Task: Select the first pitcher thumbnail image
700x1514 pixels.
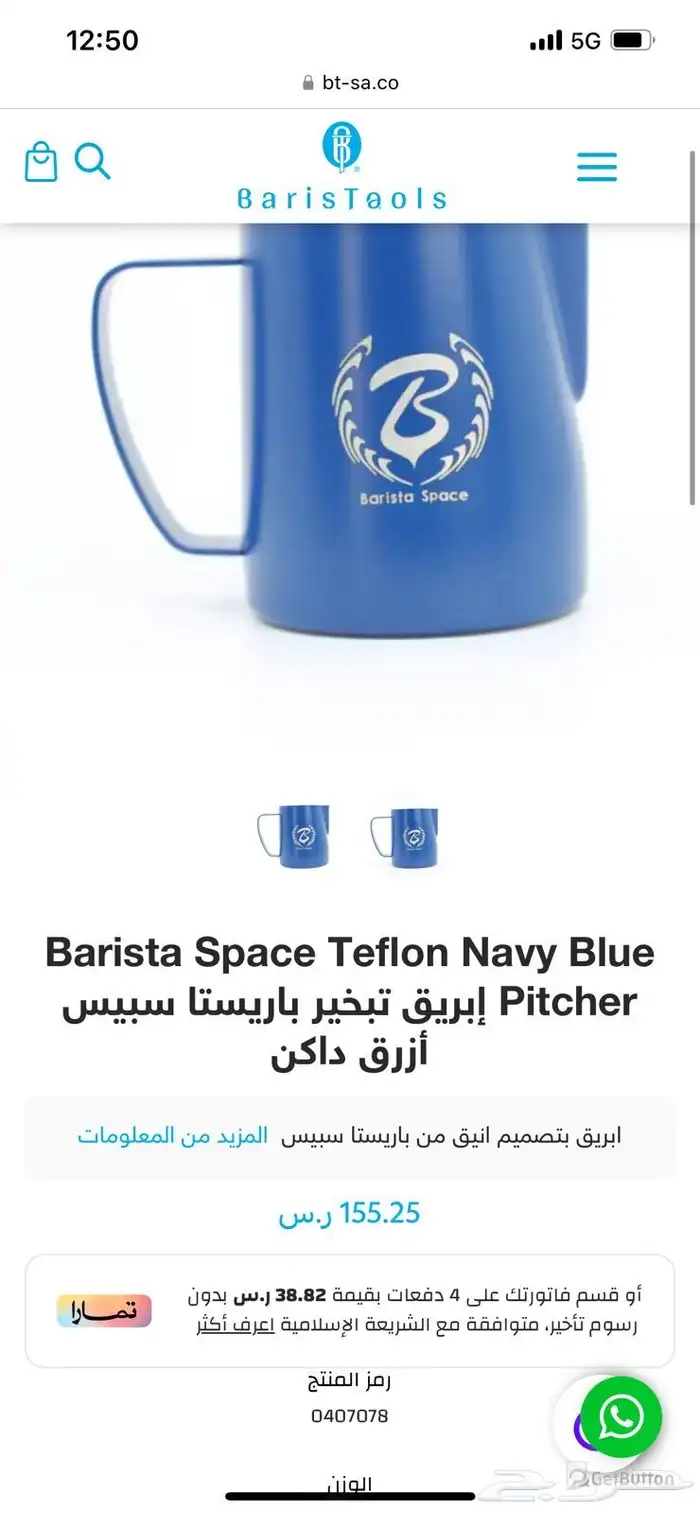Action: [x=293, y=836]
